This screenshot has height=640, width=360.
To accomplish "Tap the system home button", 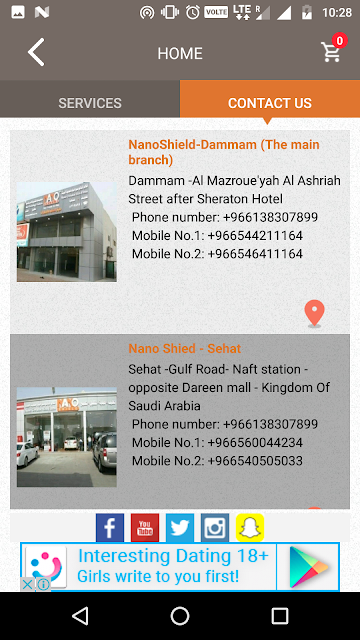I will coord(180,616).
